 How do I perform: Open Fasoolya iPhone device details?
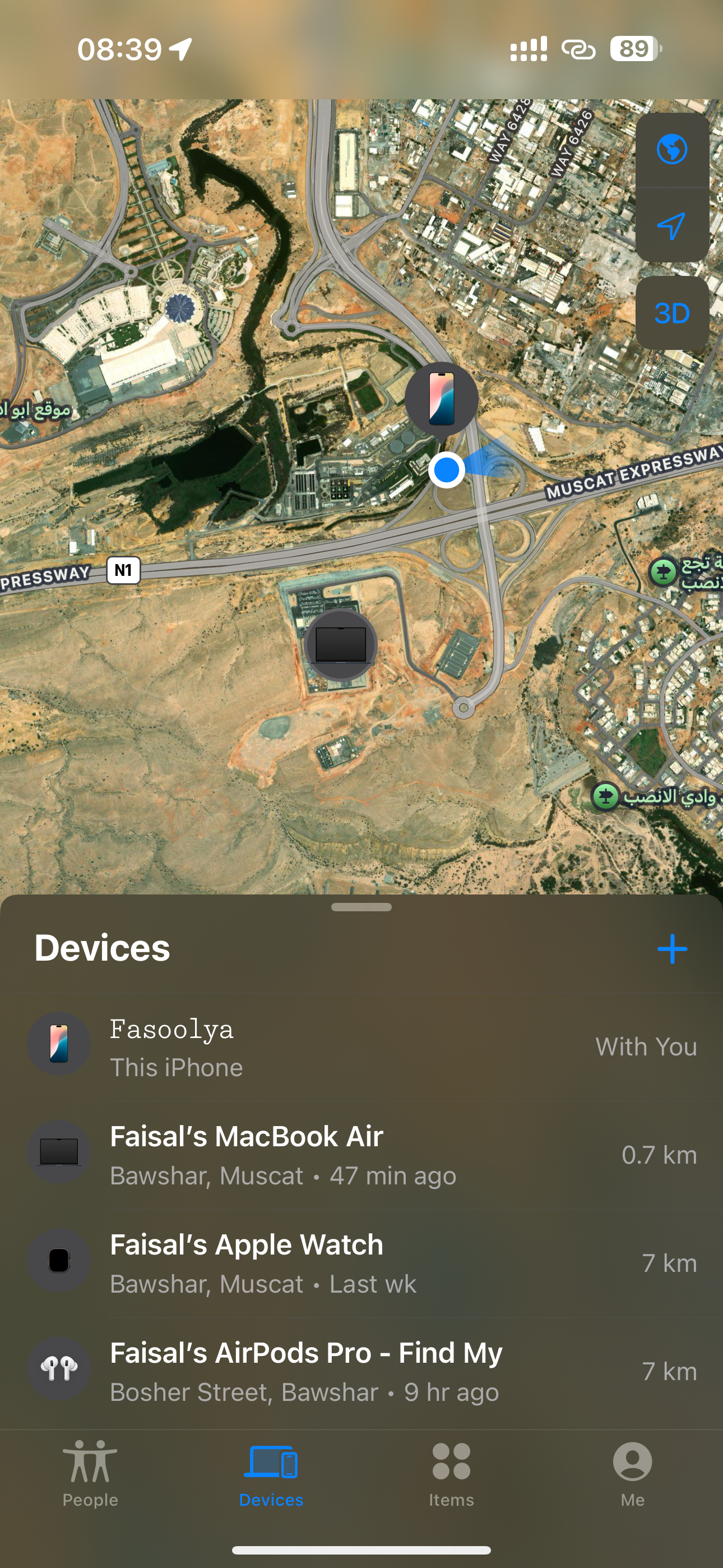pos(361,1047)
